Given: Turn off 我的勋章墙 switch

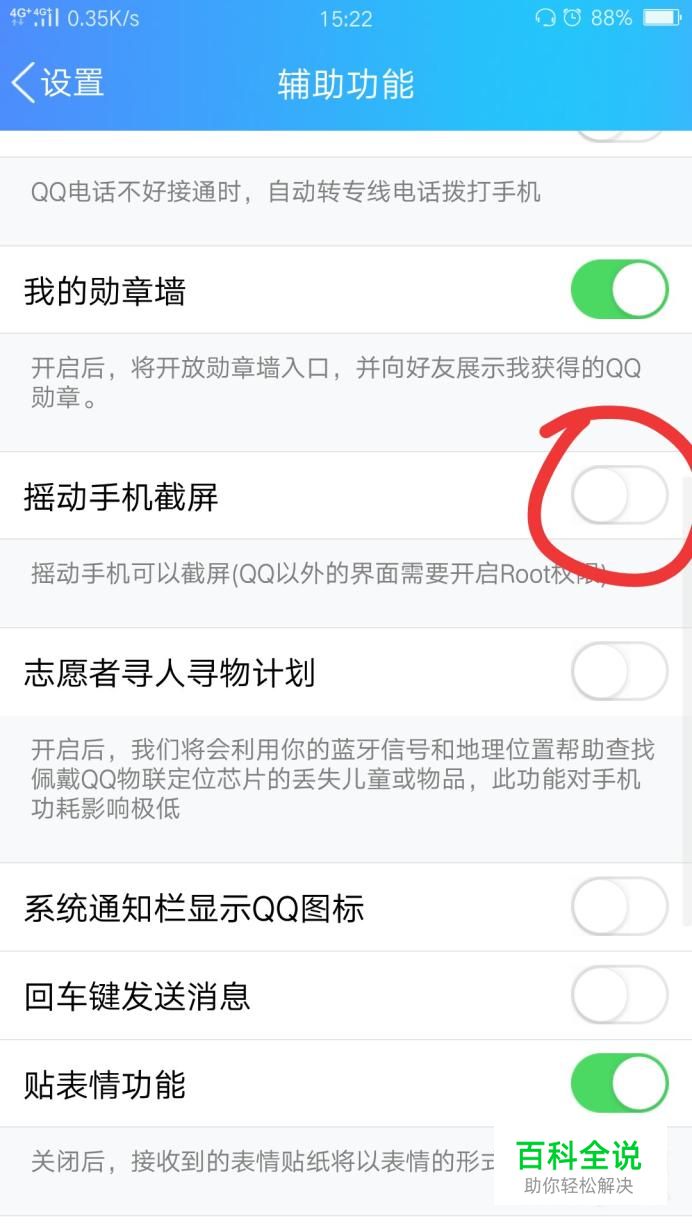Looking at the screenshot, I should point(619,290).
